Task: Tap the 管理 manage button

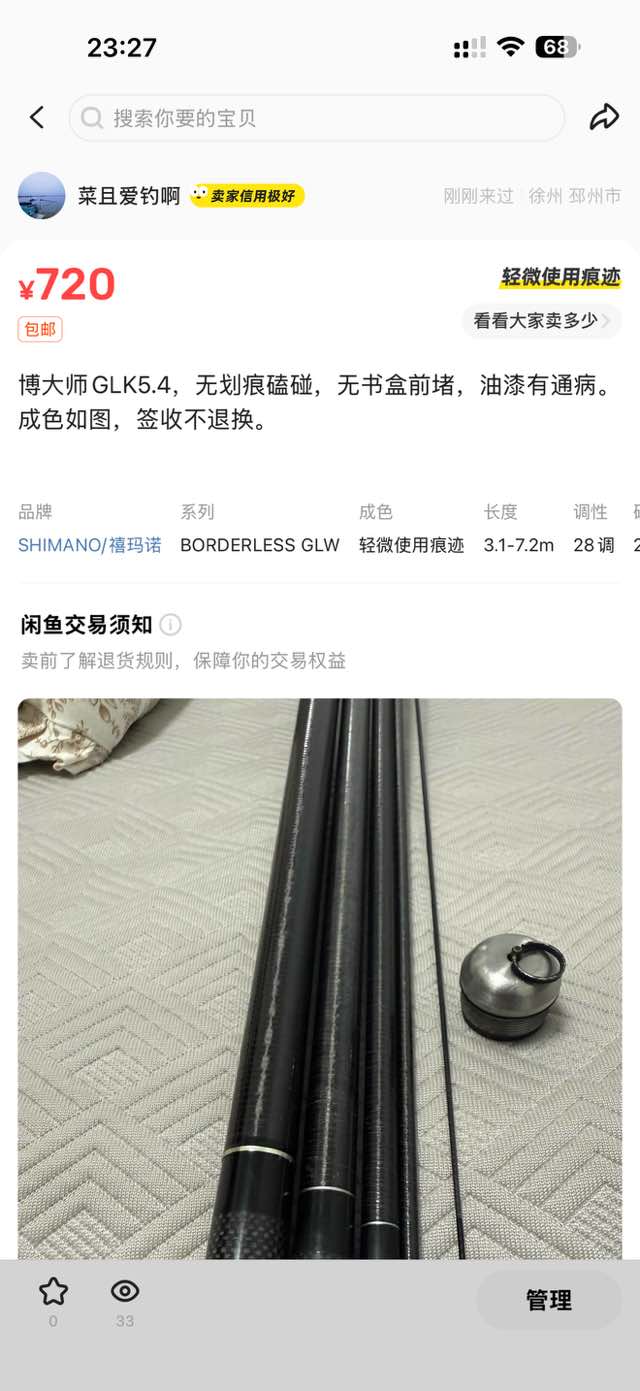Action: coord(549,1300)
